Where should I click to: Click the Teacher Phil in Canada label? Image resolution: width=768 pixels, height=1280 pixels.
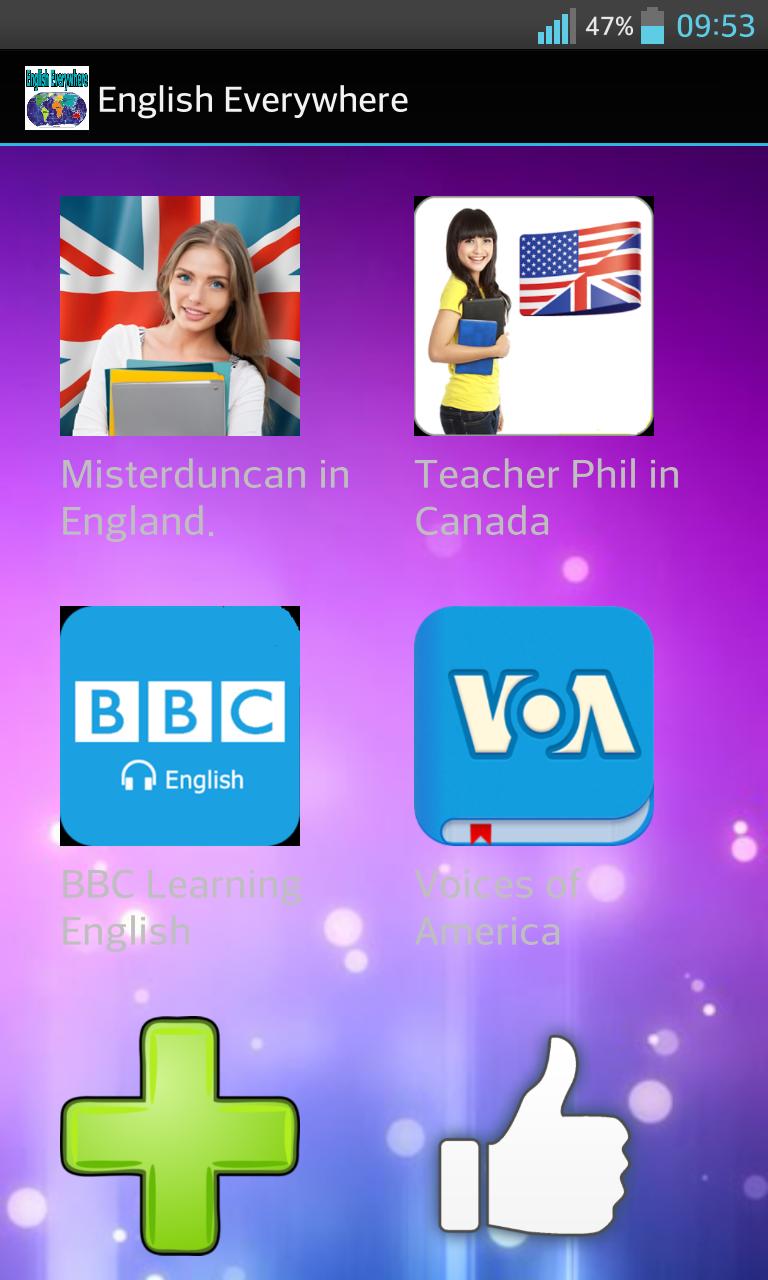548,497
